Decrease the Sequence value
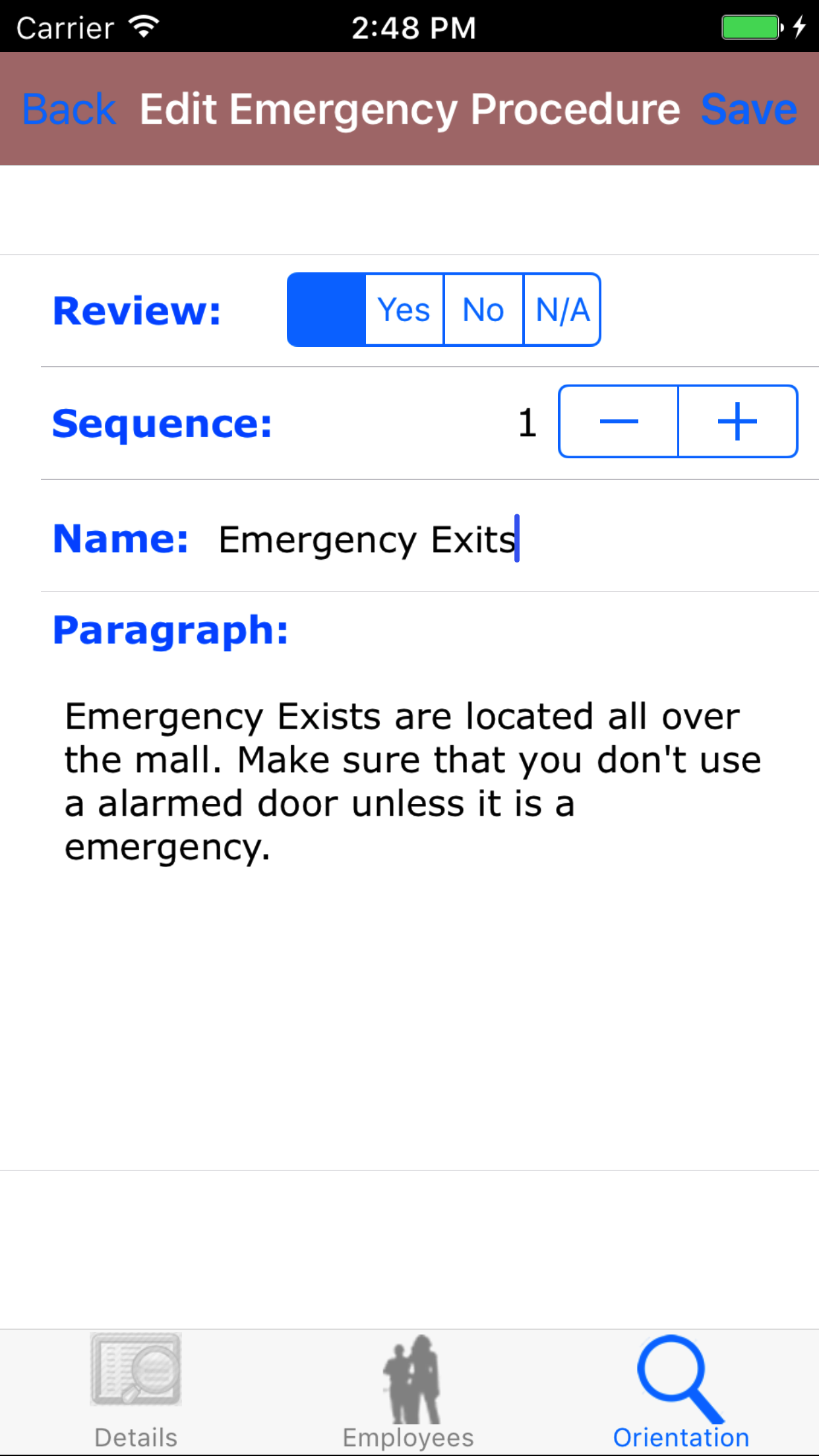 tap(619, 422)
